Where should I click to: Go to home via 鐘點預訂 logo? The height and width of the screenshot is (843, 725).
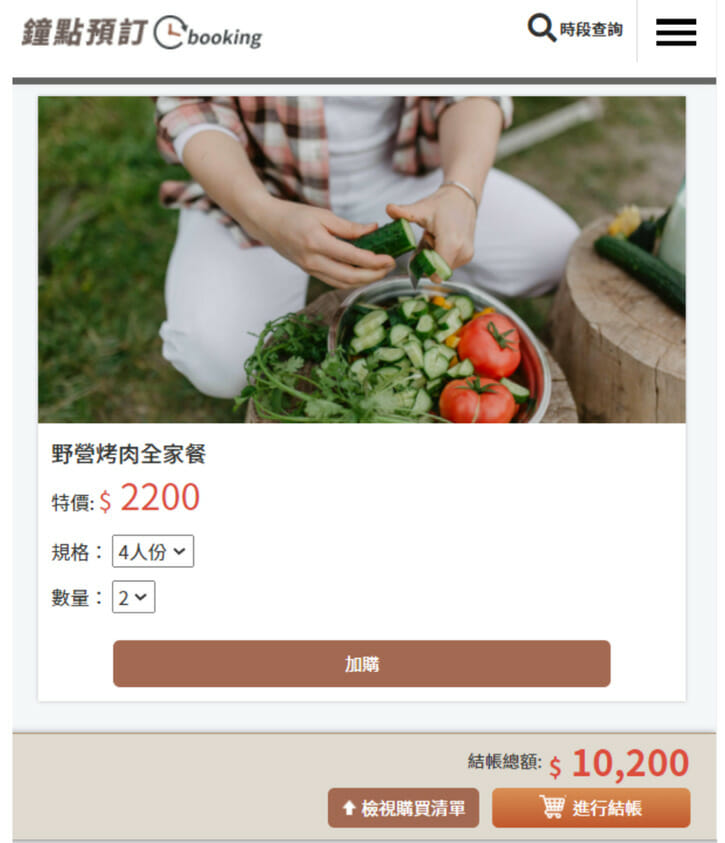tap(142, 32)
